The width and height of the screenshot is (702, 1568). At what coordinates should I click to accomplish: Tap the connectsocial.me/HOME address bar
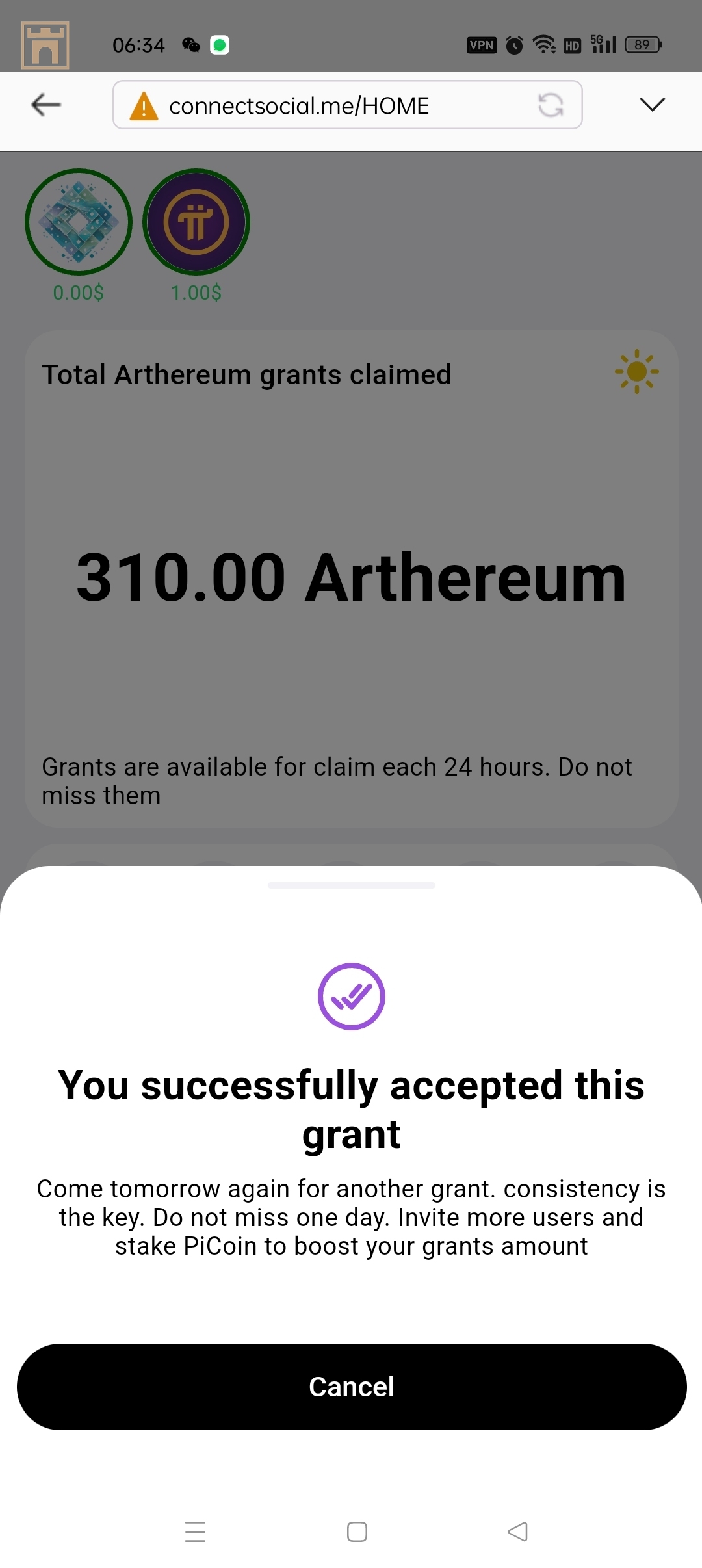(325, 105)
